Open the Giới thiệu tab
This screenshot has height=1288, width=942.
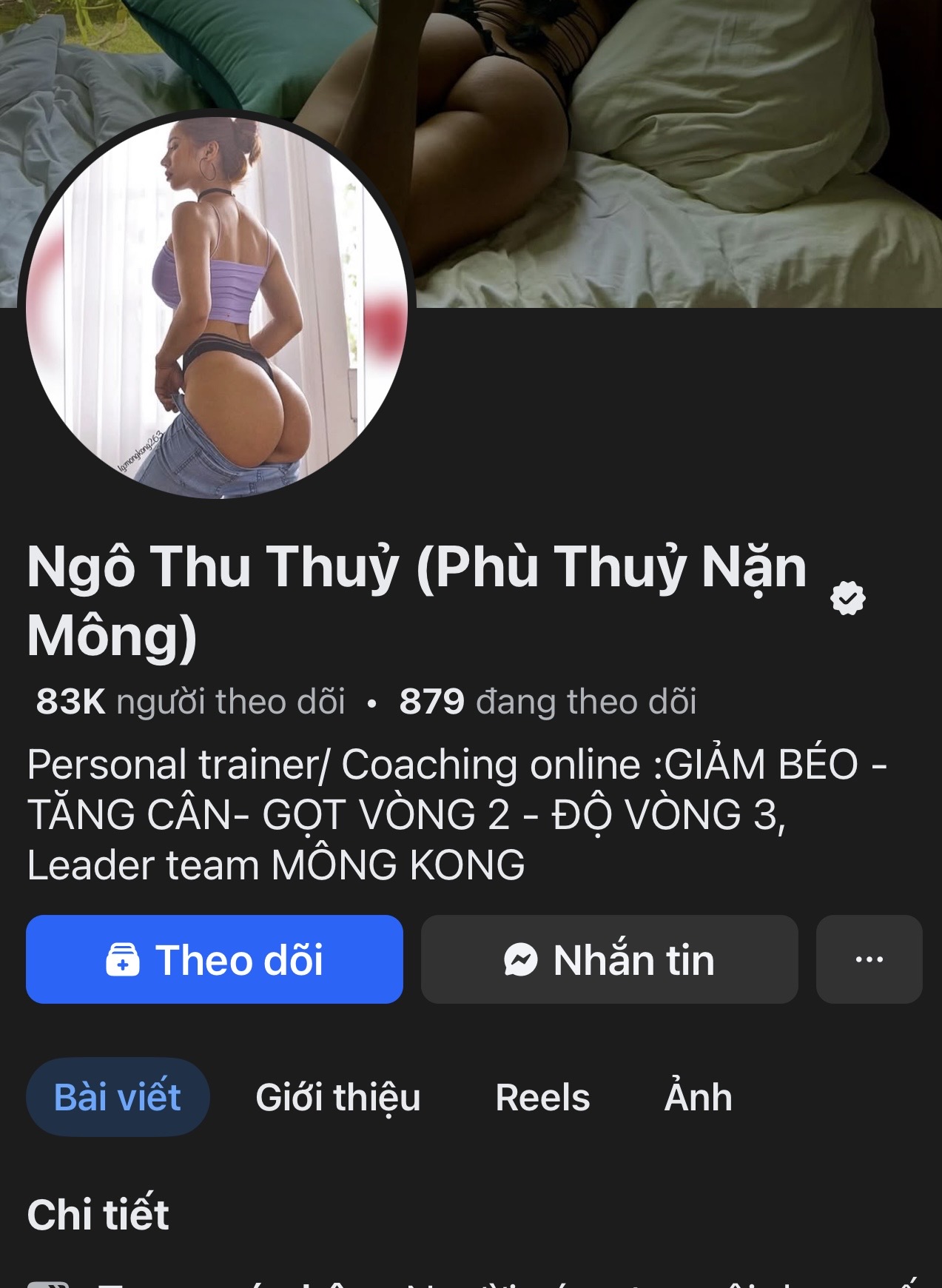pos(337,1097)
